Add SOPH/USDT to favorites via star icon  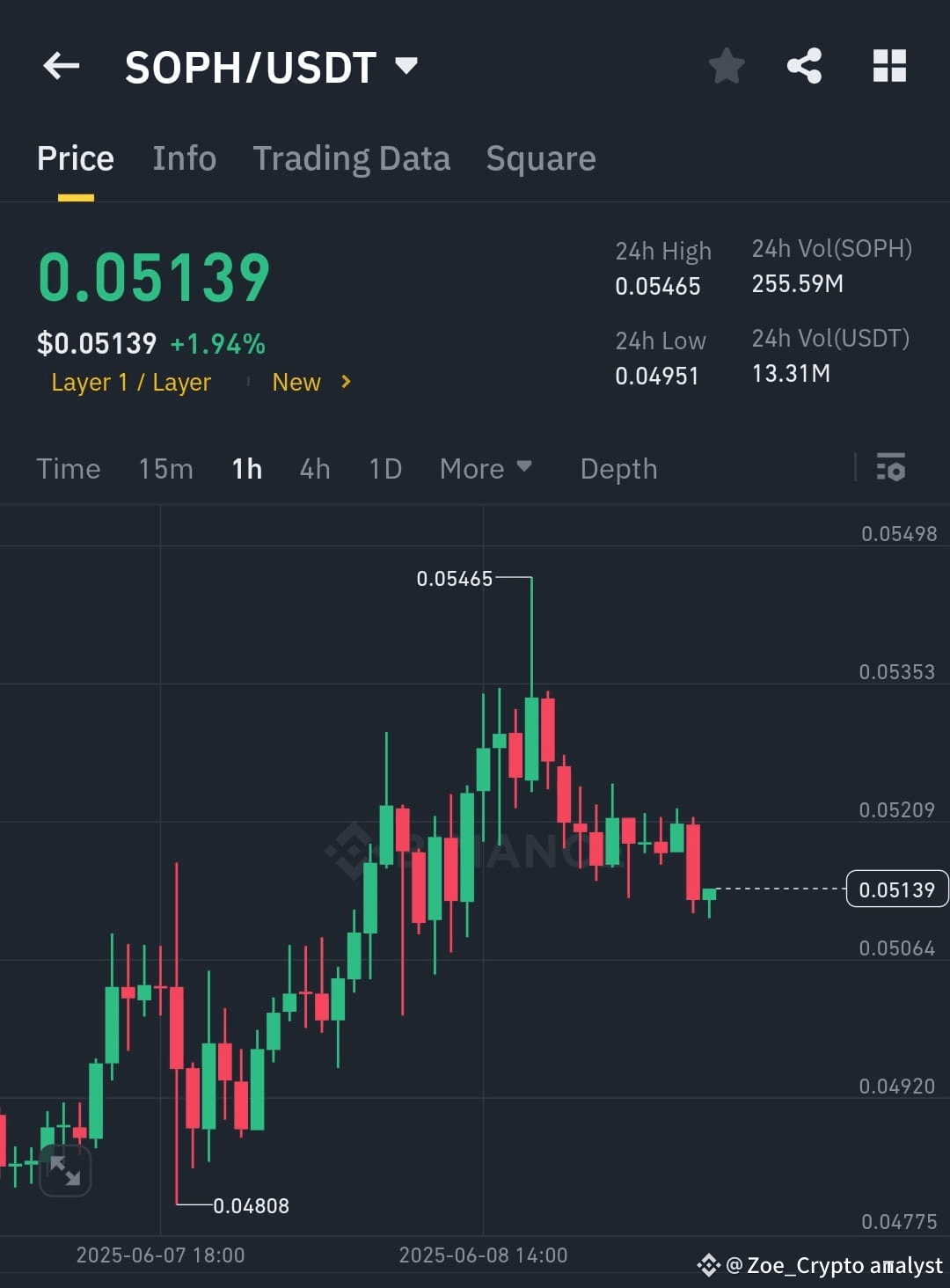click(727, 66)
